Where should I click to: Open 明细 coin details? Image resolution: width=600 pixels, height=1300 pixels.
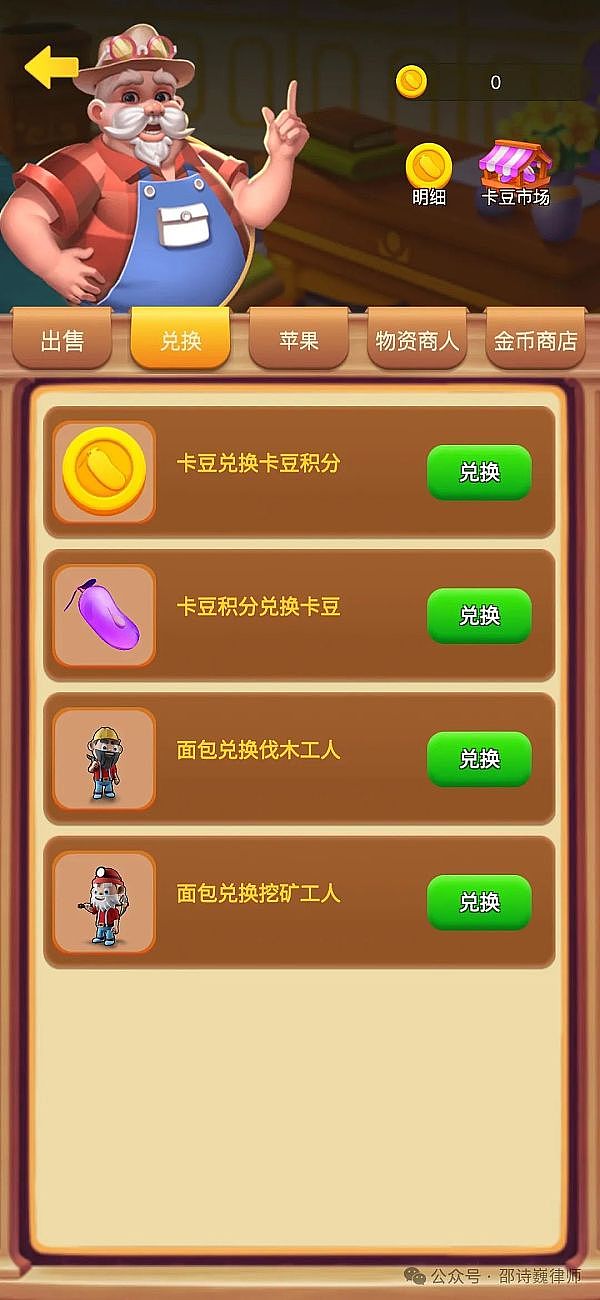428,174
